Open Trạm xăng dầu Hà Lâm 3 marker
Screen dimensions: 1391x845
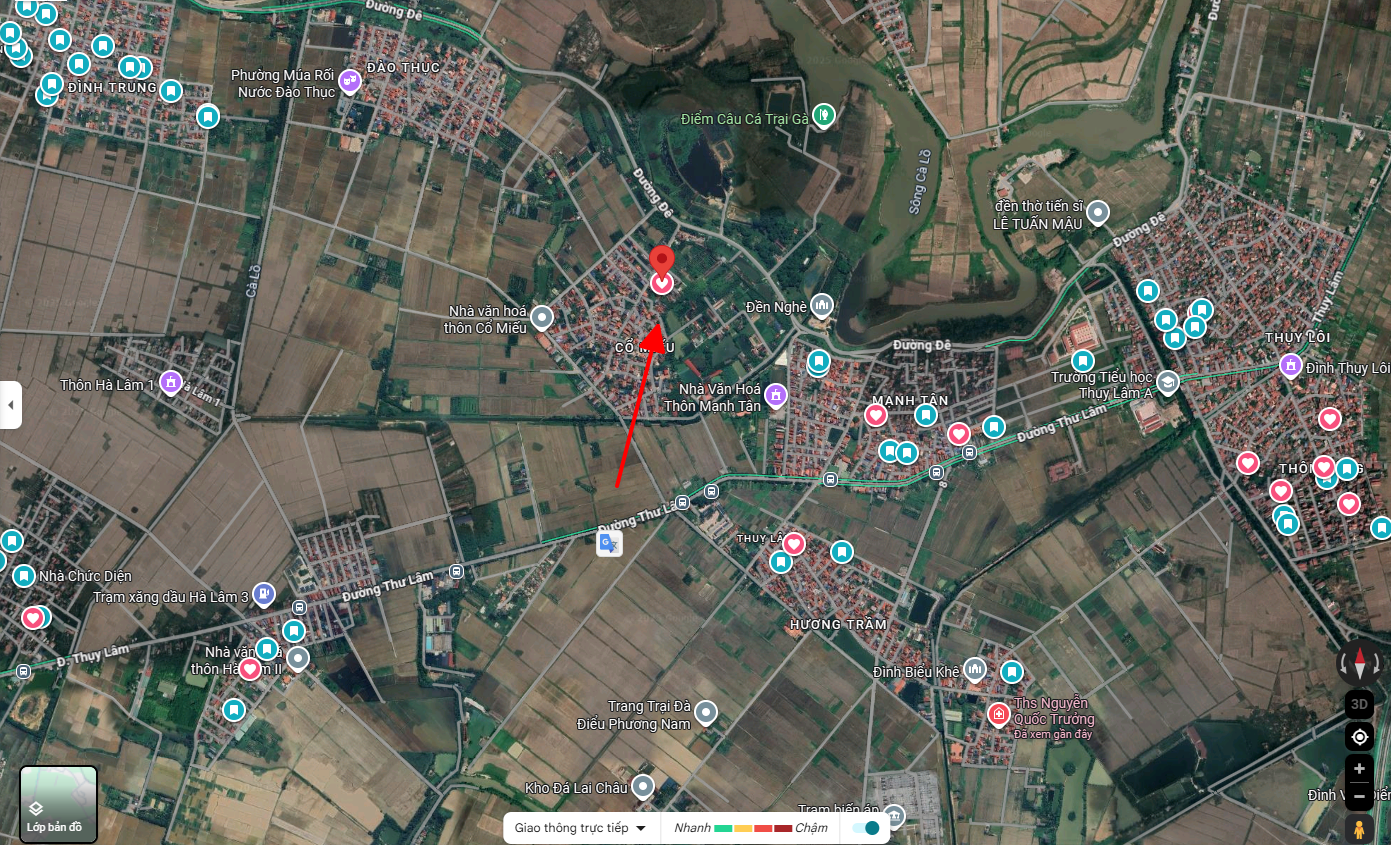click(263, 595)
